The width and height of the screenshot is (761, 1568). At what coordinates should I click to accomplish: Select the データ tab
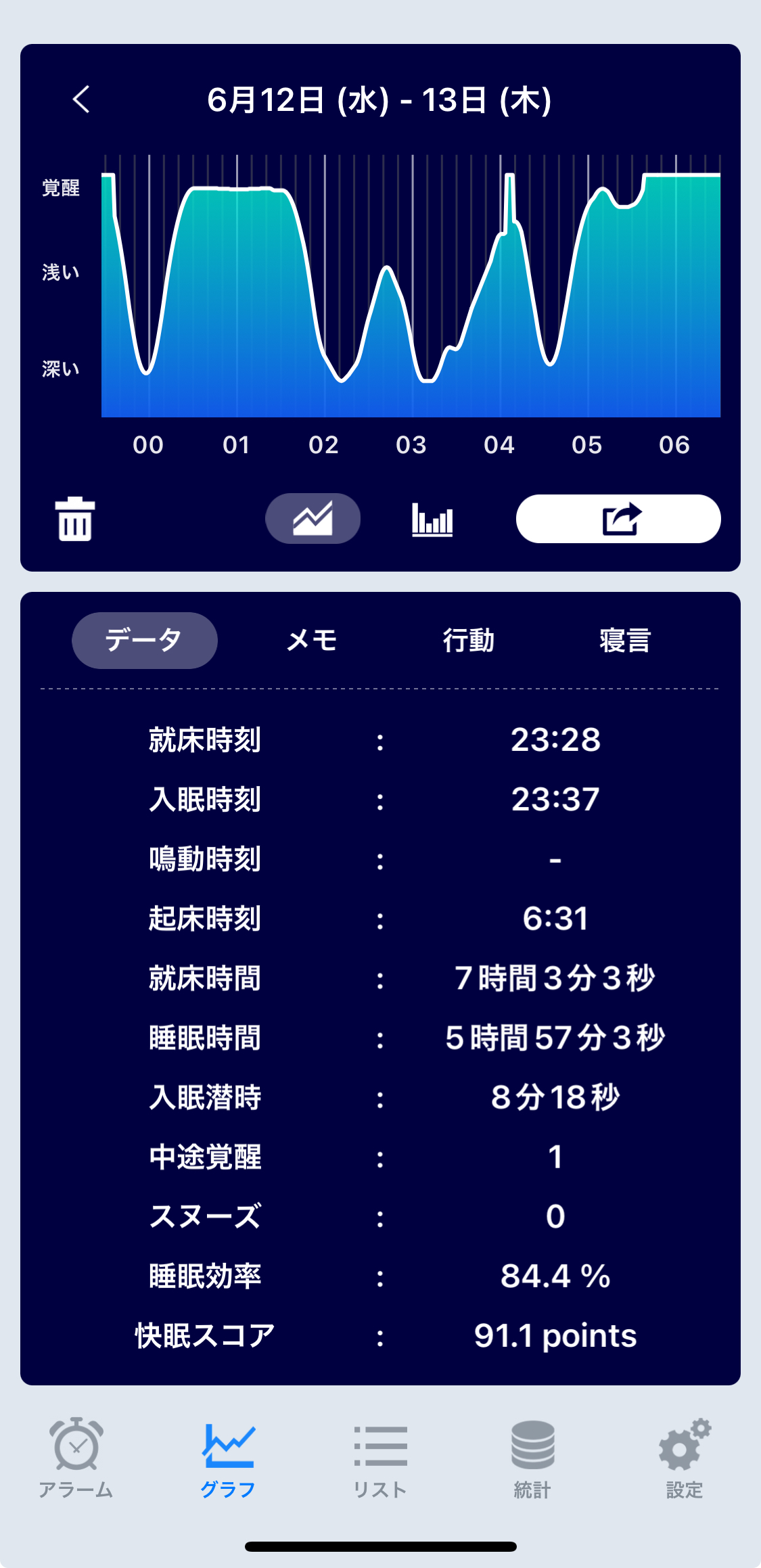coord(145,641)
